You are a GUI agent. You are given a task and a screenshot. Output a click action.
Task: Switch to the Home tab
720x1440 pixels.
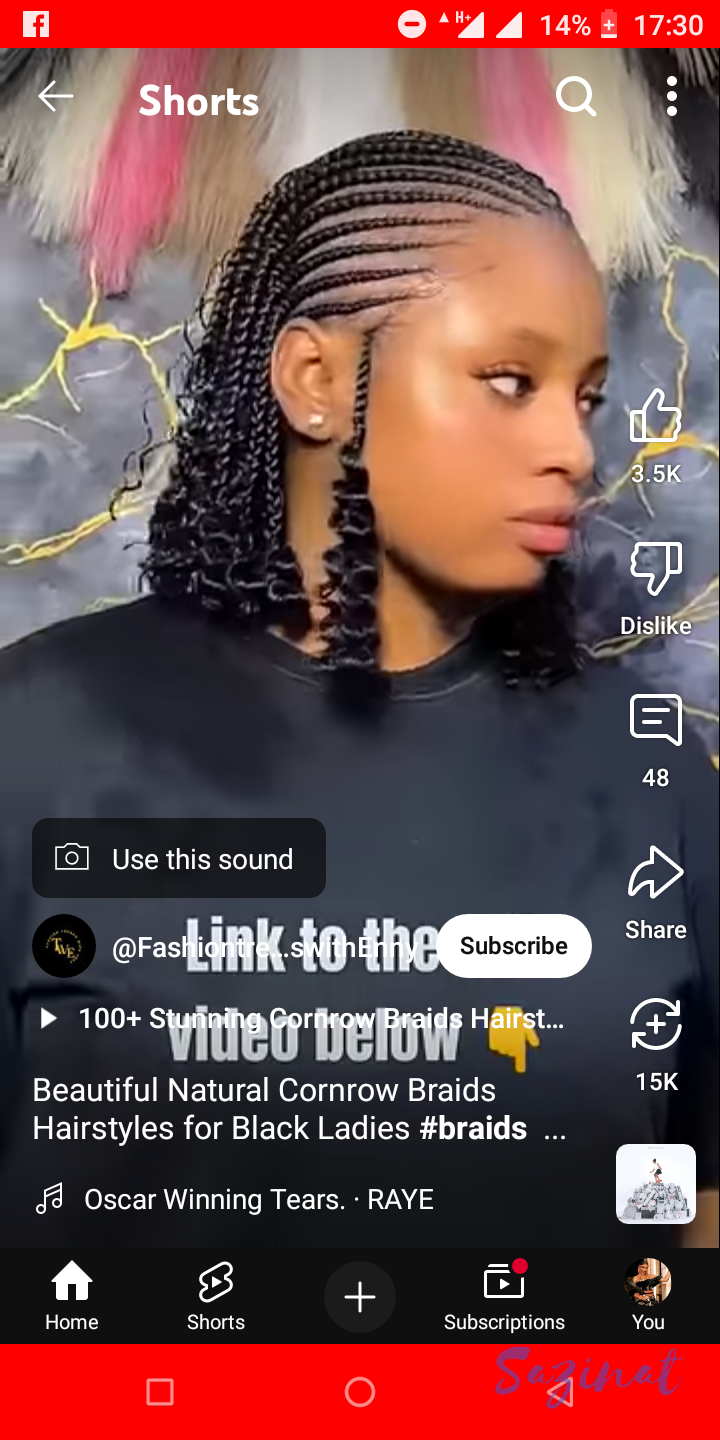click(x=72, y=1296)
